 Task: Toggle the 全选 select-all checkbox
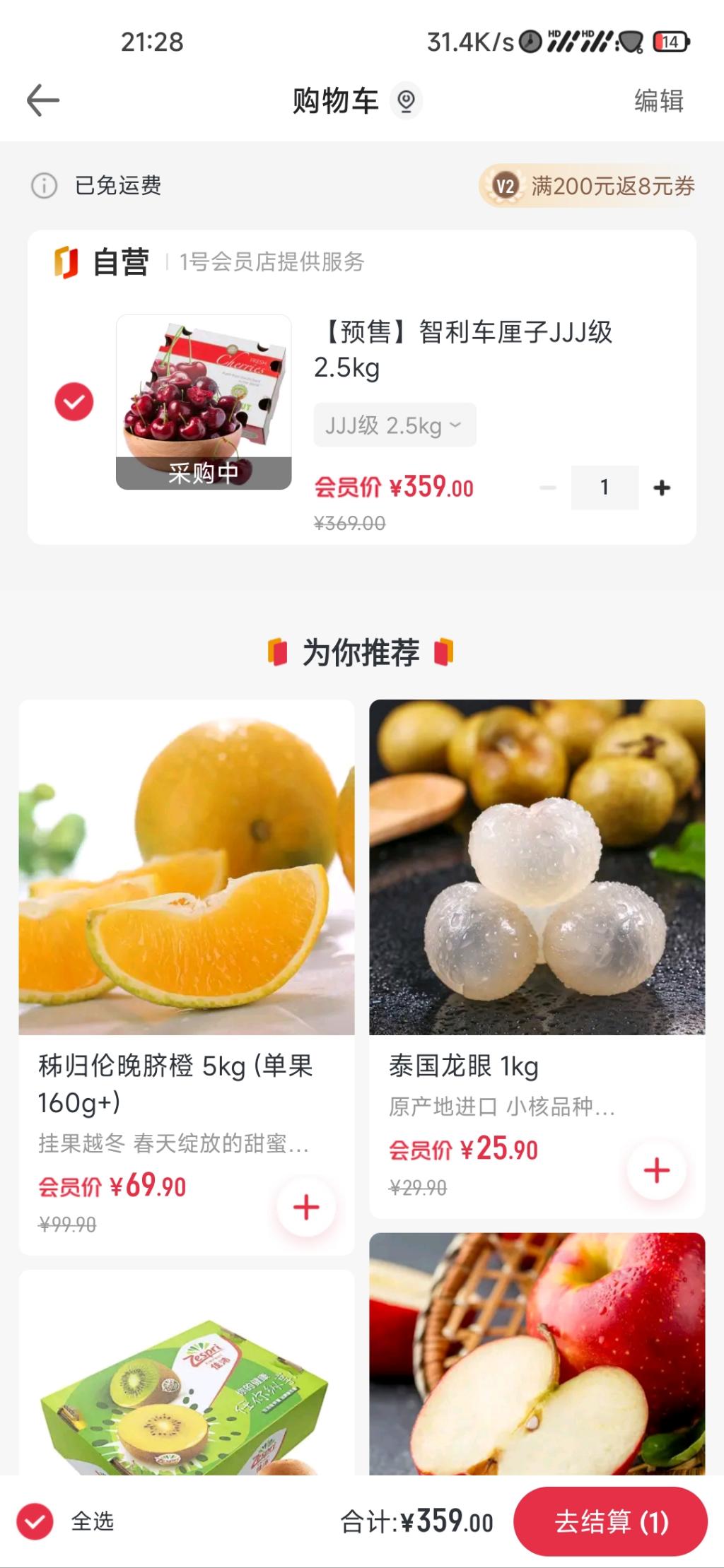coord(35,1521)
